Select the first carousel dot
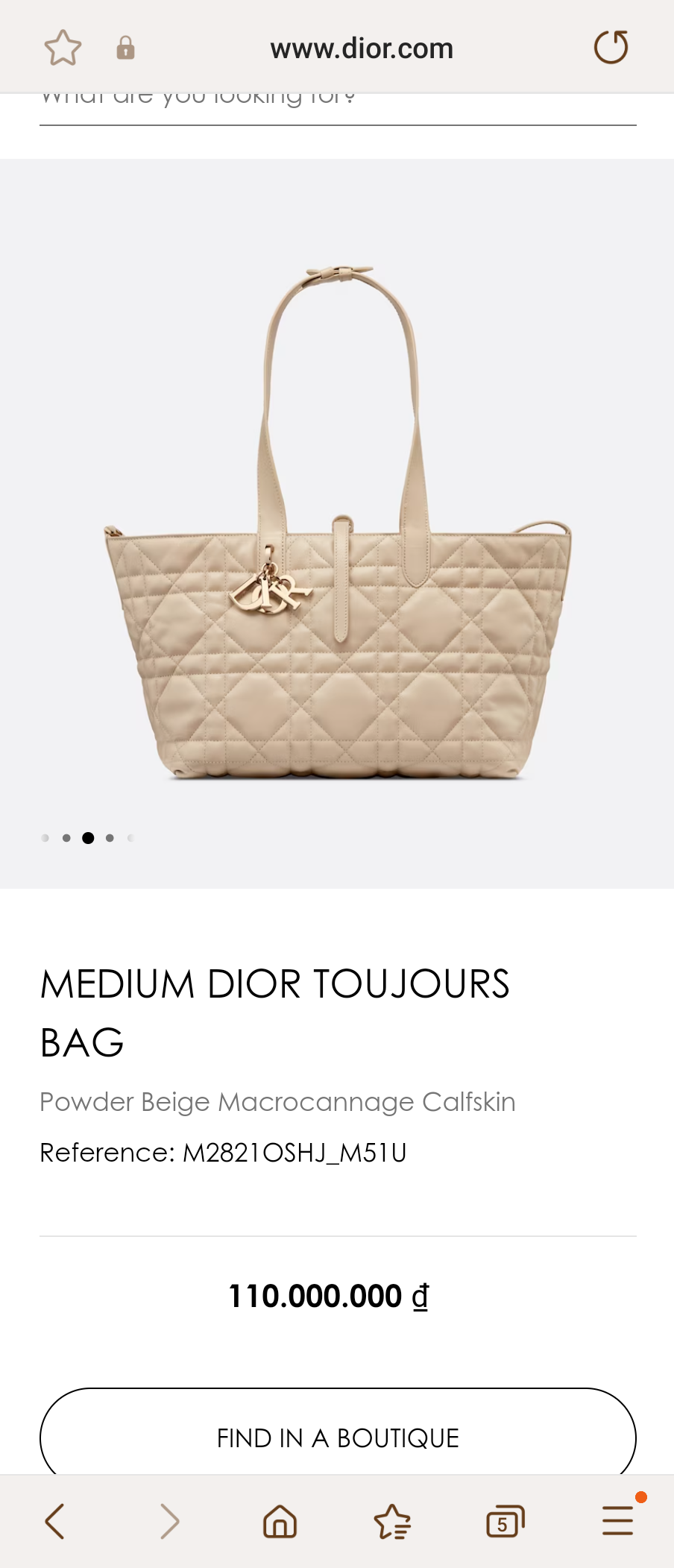This screenshot has width=674, height=1568. pyautogui.click(x=46, y=837)
